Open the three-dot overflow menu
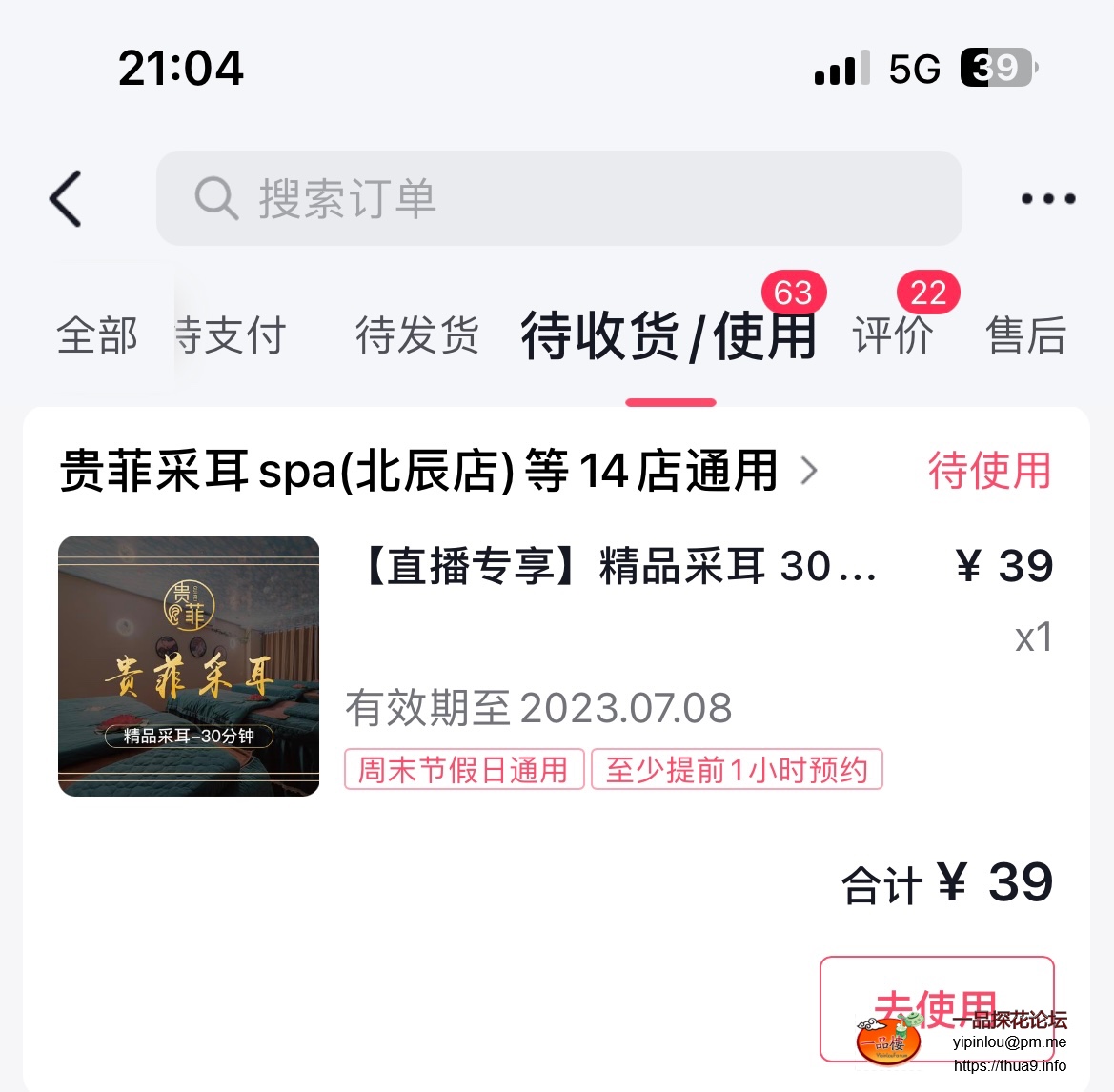The image size is (1114, 1092). [x=1047, y=199]
